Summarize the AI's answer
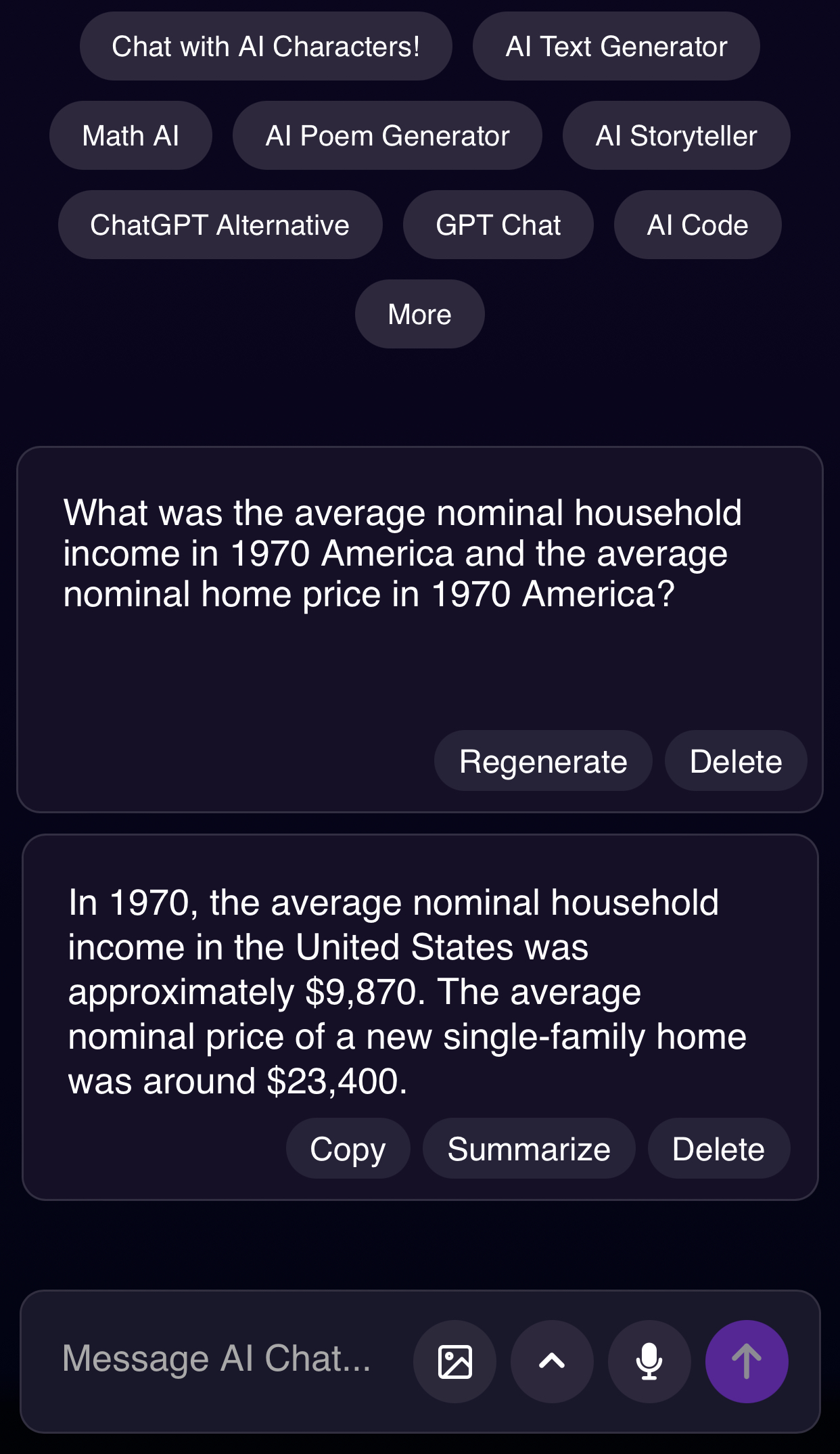The height and width of the screenshot is (1454, 840). [529, 1148]
